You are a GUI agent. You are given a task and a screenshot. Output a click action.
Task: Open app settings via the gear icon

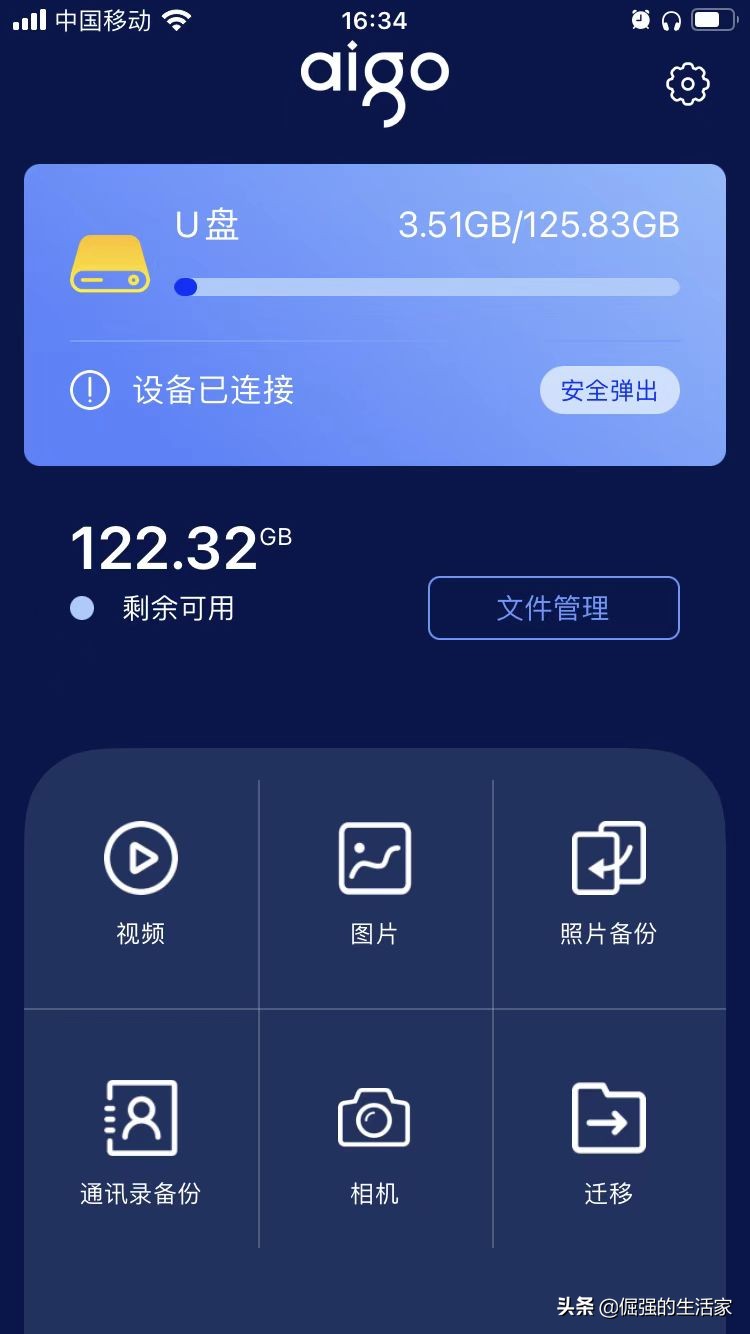pos(686,84)
